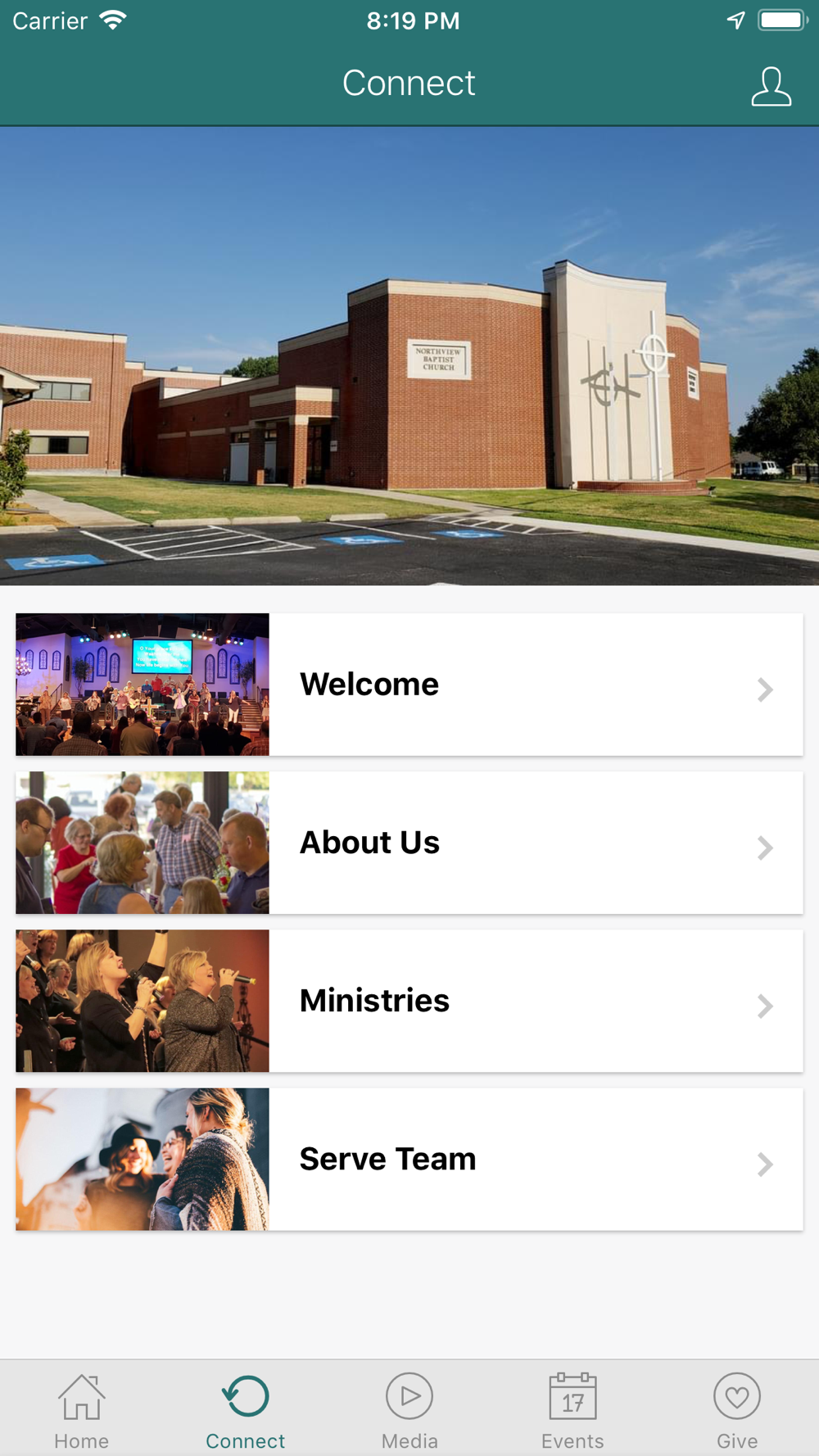The height and width of the screenshot is (1456, 819).
Task: View the Ministries page
Action: 409,1001
